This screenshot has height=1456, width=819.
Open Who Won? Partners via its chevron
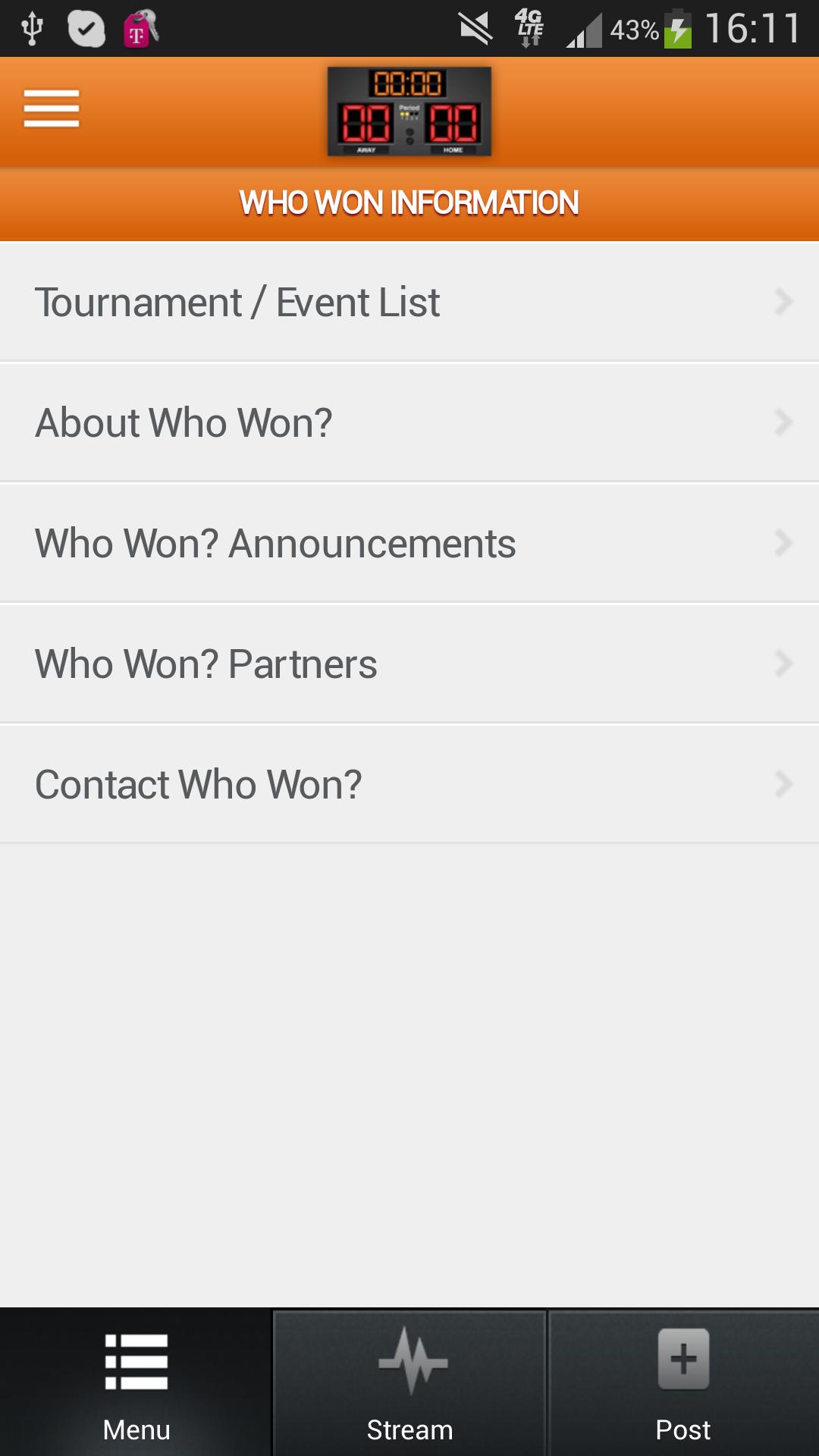point(783,663)
